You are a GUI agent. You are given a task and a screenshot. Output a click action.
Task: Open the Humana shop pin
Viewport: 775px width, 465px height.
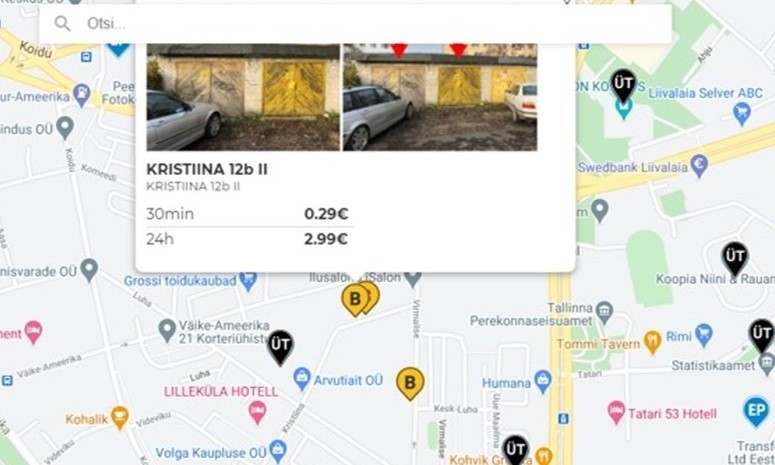(543, 381)
